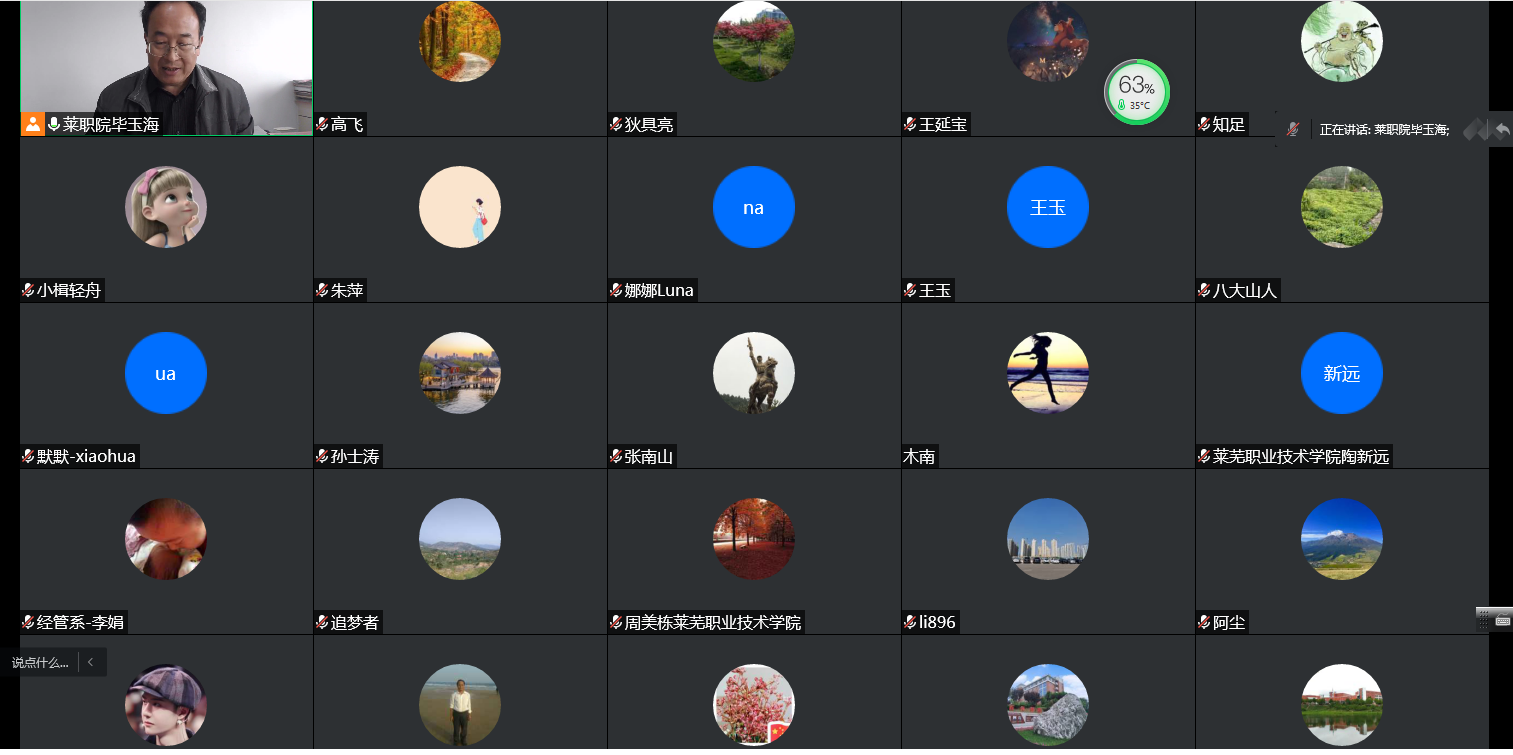Image resolution: width=1513 pixels, height=755 pixels.
Task: Select 娜娜Luna's participant tile
Action: [754, 220]
